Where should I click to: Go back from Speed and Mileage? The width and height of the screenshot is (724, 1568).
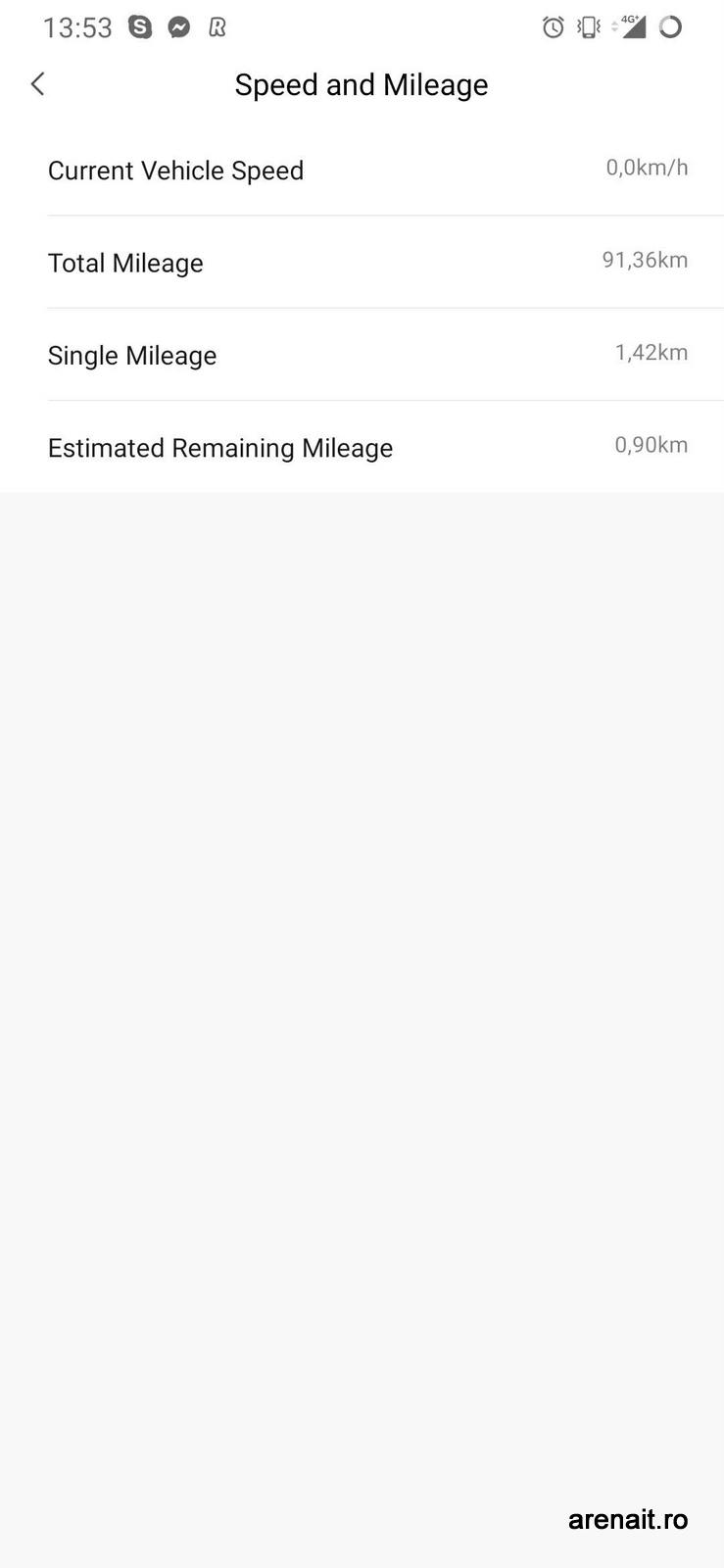coord(38,84)
